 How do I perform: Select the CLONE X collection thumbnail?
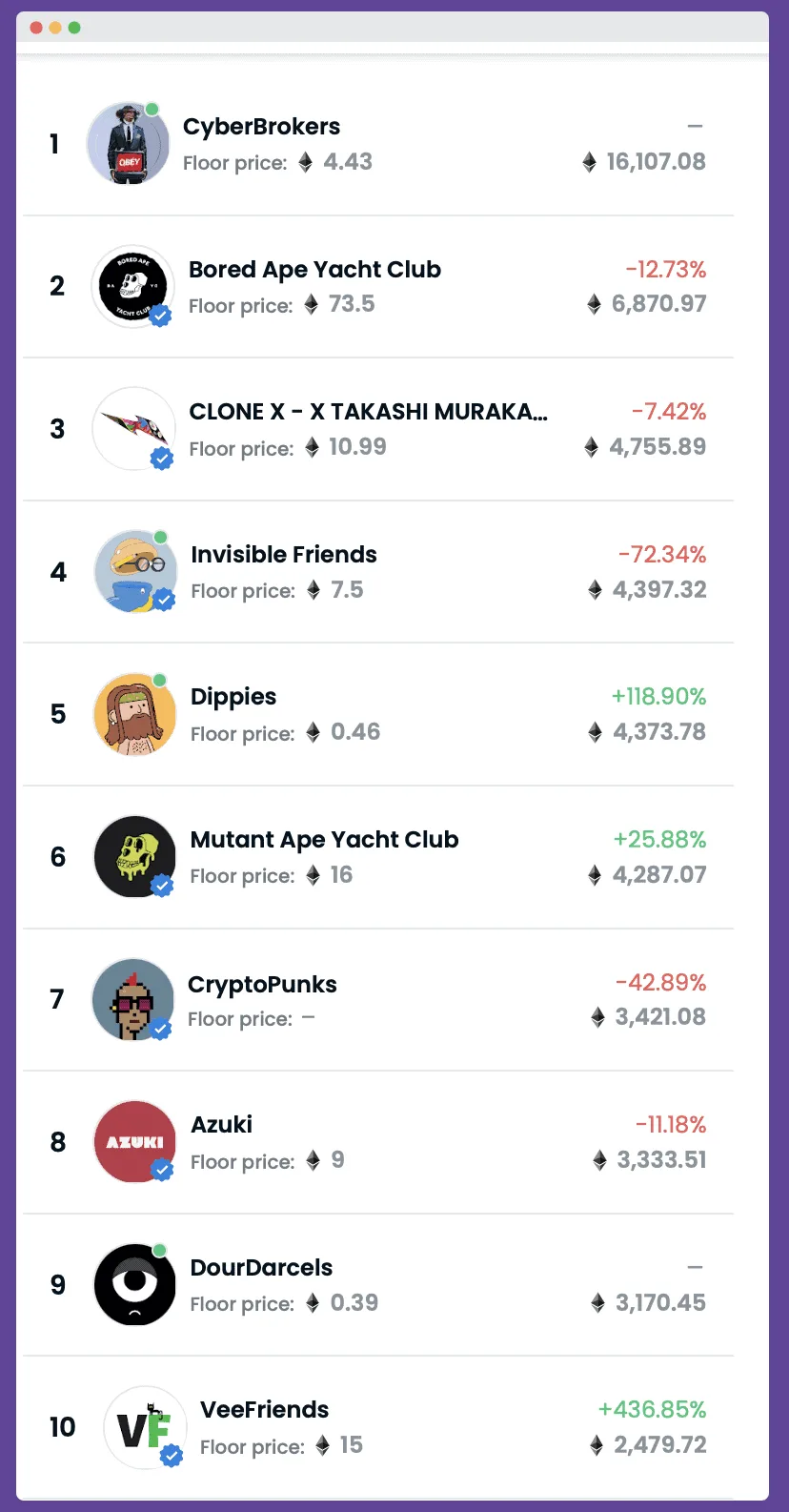tap(133, 428)
